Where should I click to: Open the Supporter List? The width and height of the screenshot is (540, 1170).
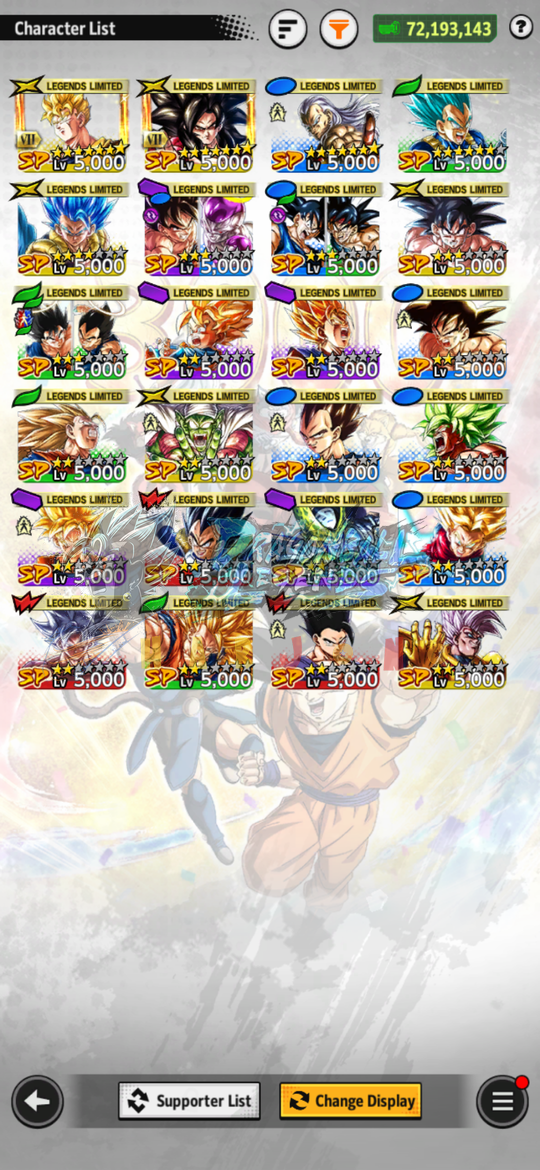tap(189, 1101)
